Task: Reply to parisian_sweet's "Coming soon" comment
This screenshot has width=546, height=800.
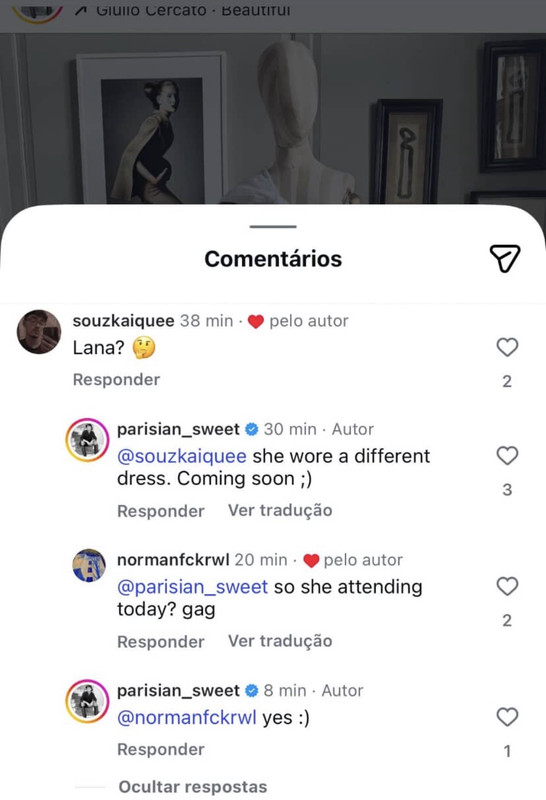Action: [161, 511]
